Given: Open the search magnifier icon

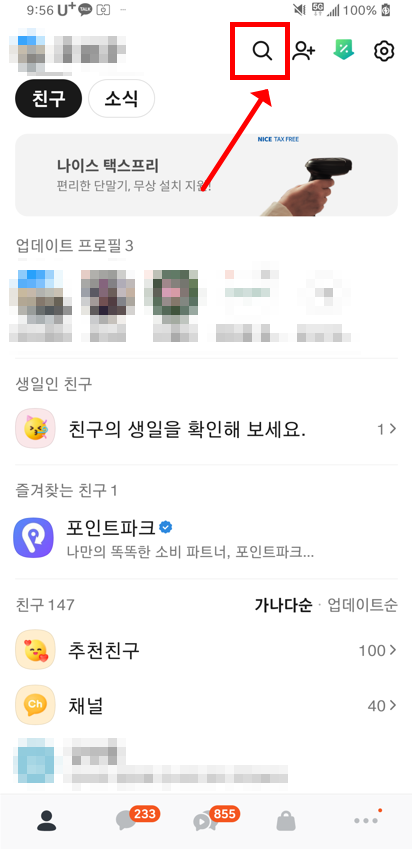Looking at the screenshot, I should click(x=261, y=51).
